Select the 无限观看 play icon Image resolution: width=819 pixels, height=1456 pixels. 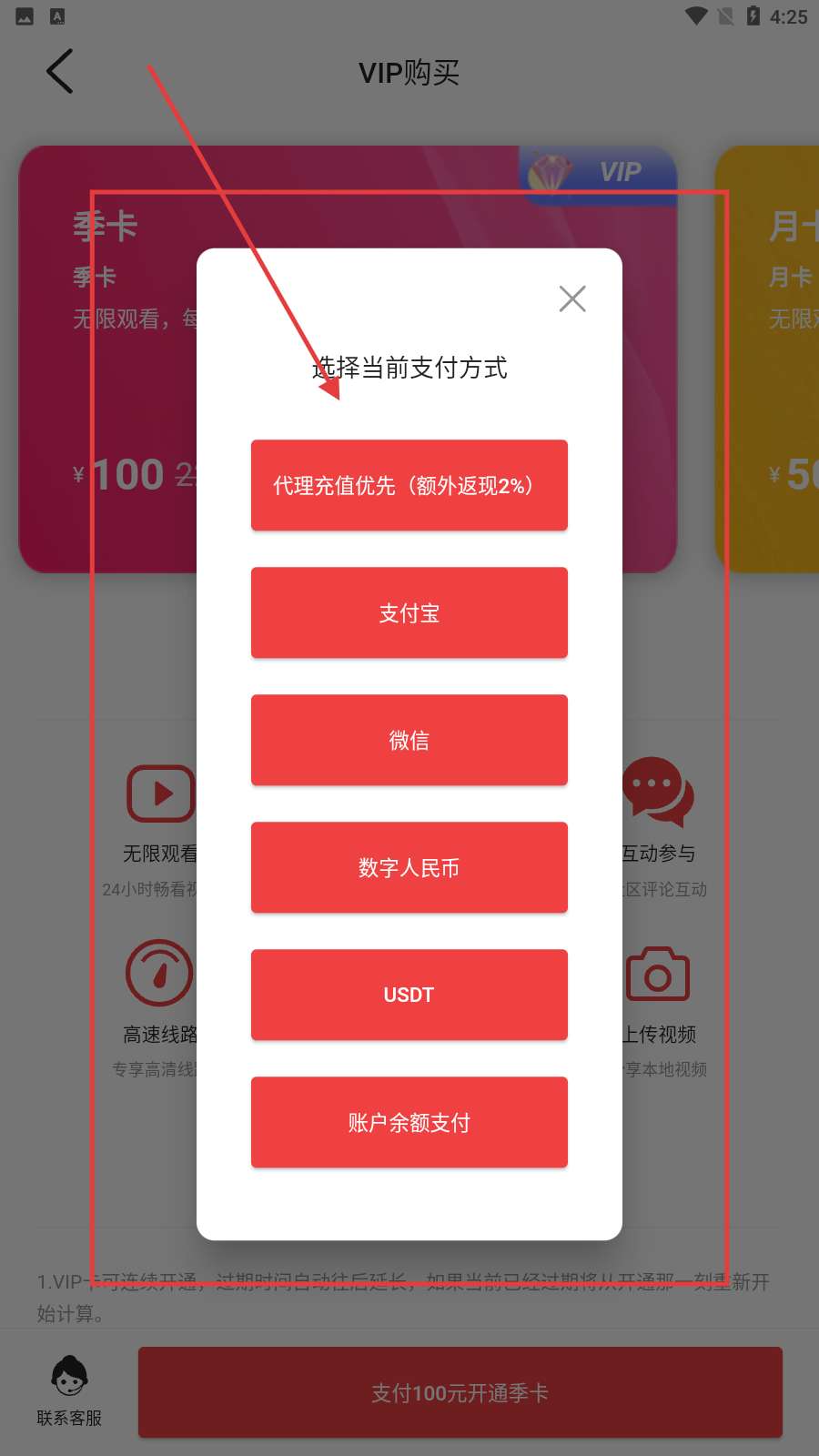159,794
